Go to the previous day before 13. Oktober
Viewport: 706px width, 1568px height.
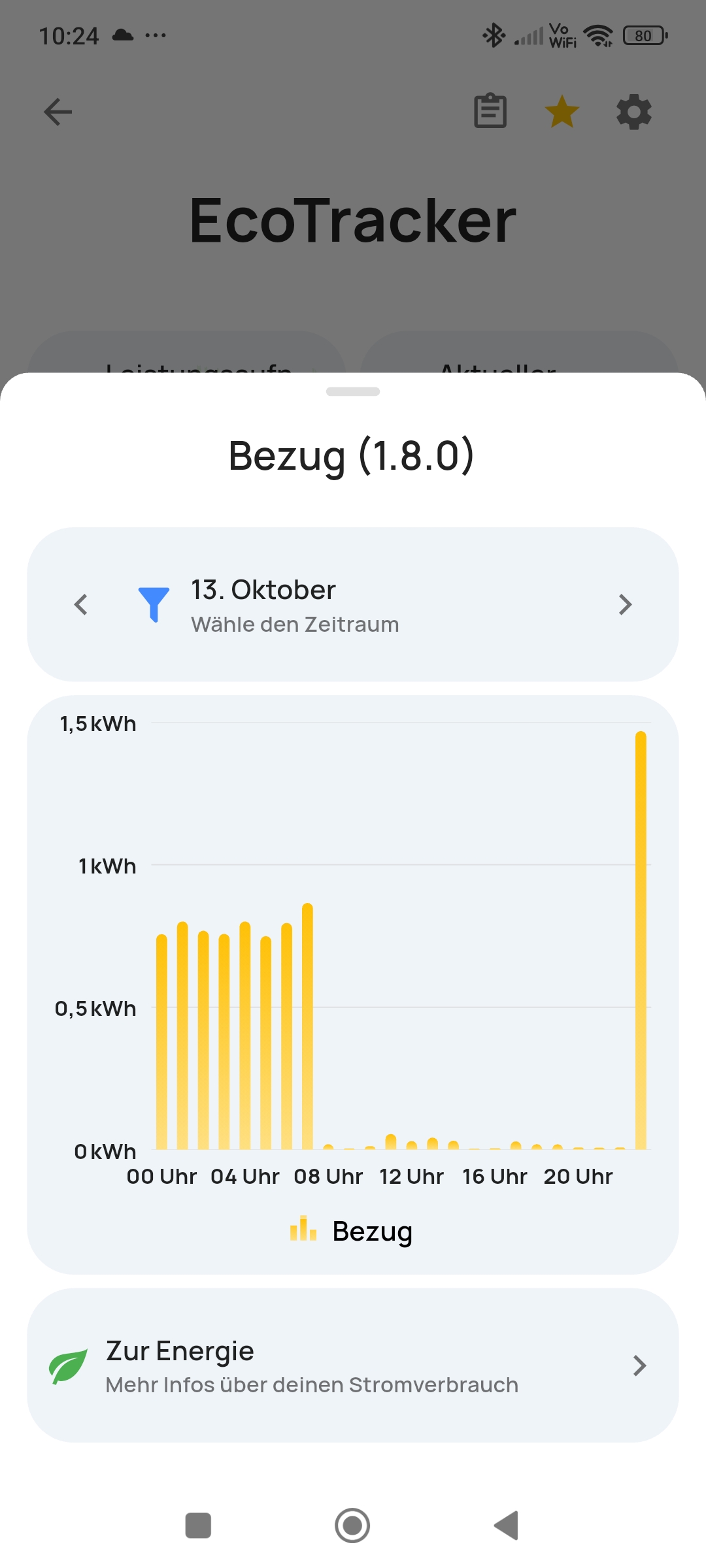point(81,604)
